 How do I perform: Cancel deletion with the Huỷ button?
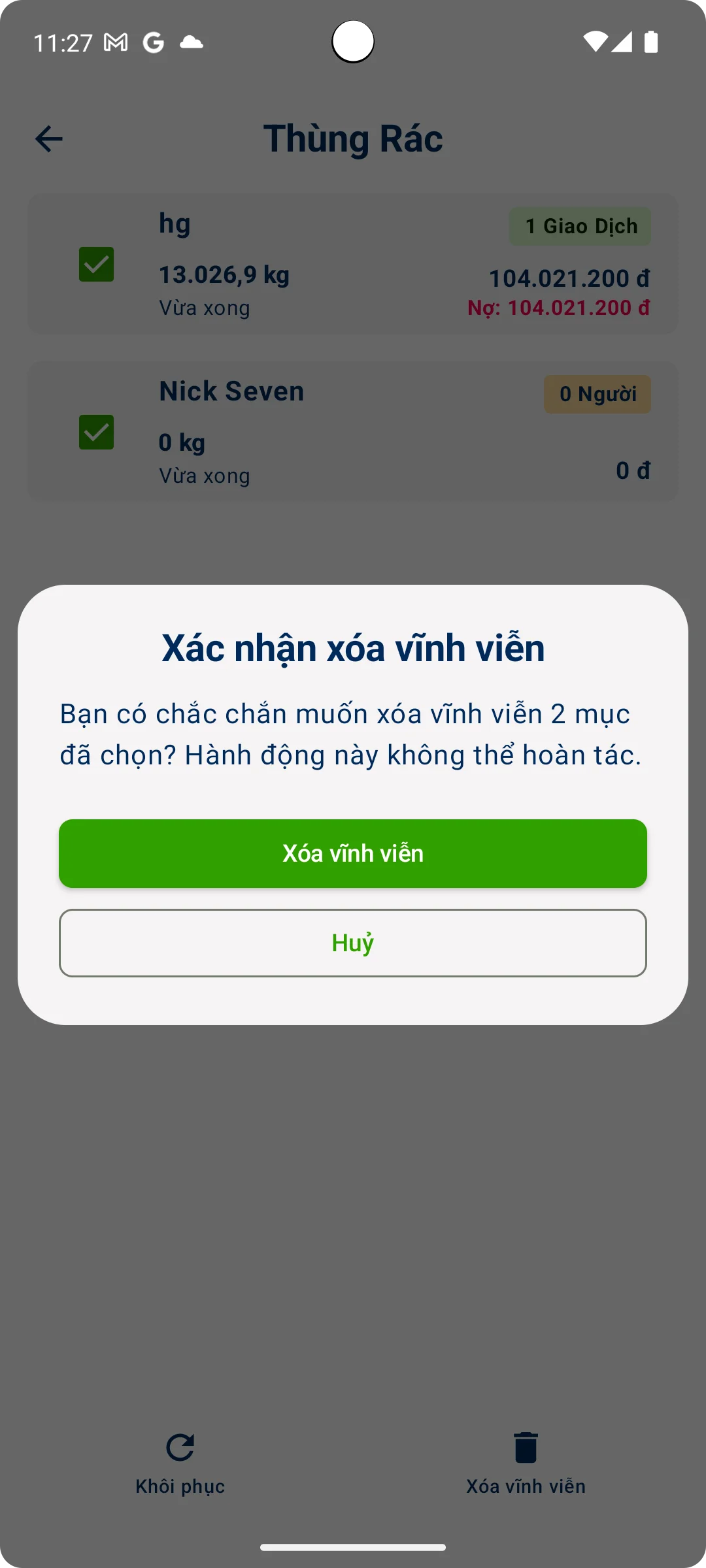[353, 943]
